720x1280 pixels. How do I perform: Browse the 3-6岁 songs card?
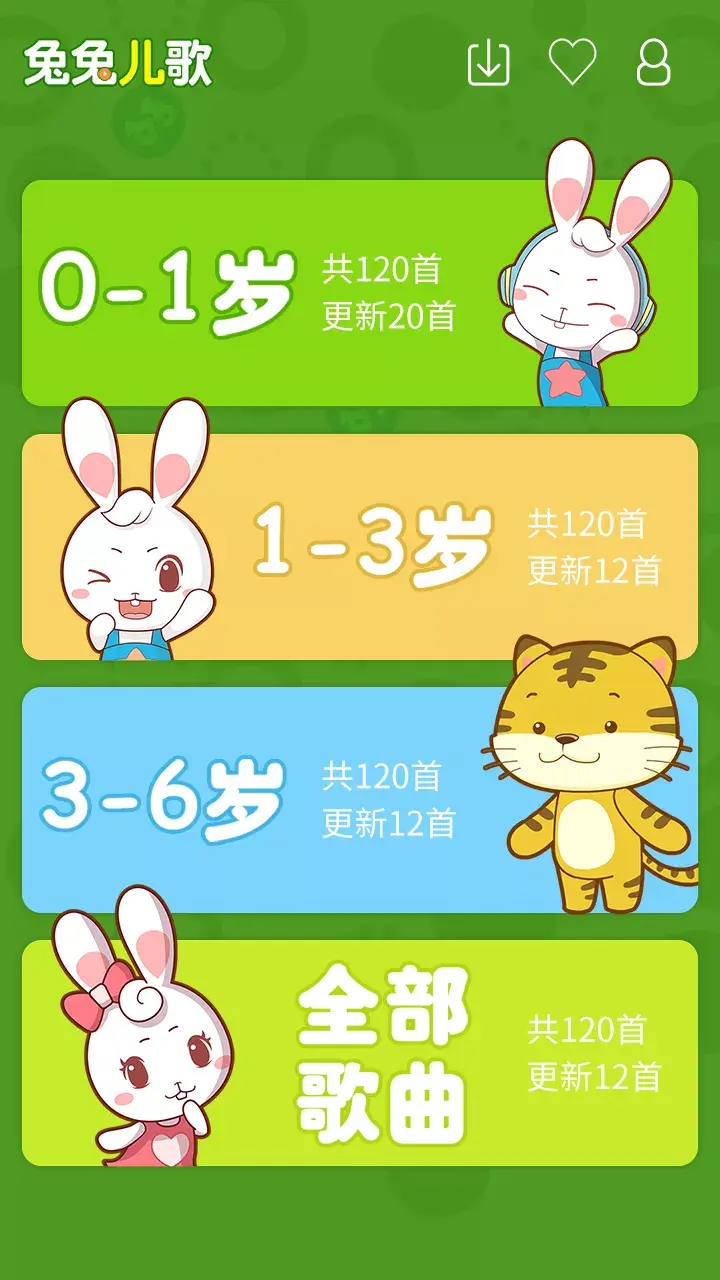360,800
